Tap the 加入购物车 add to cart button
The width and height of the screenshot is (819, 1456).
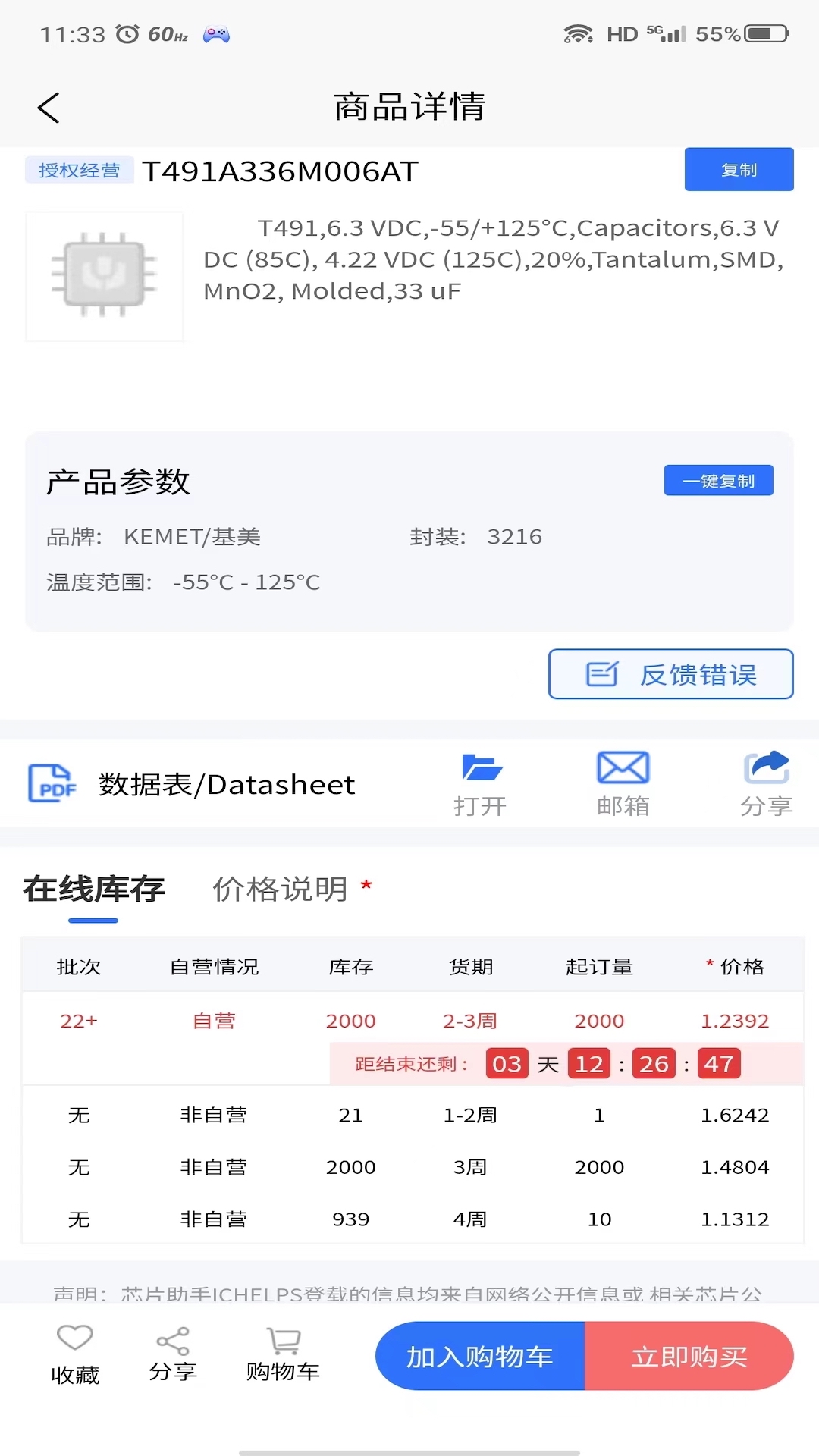click(479, 1356)
